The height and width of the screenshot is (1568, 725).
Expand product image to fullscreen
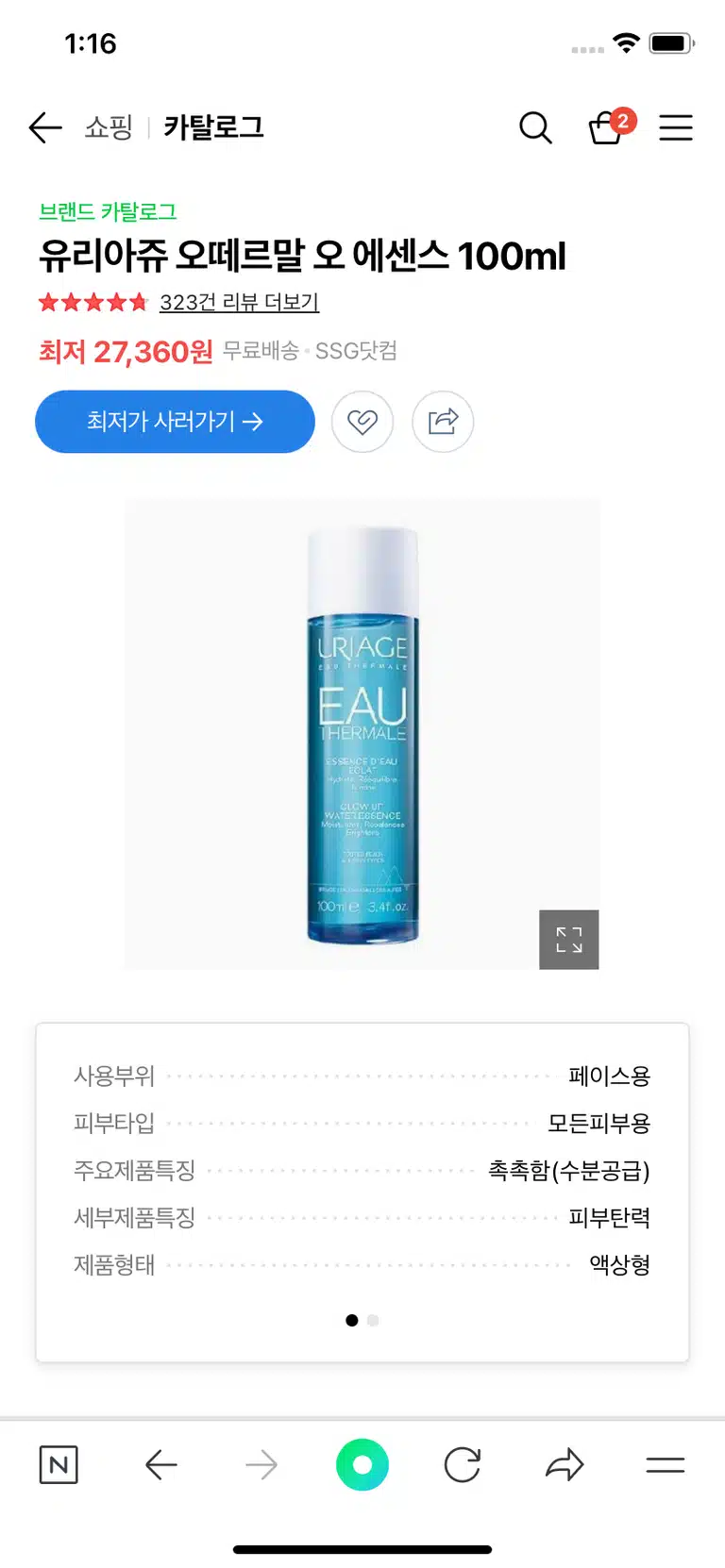pos(569,940)
